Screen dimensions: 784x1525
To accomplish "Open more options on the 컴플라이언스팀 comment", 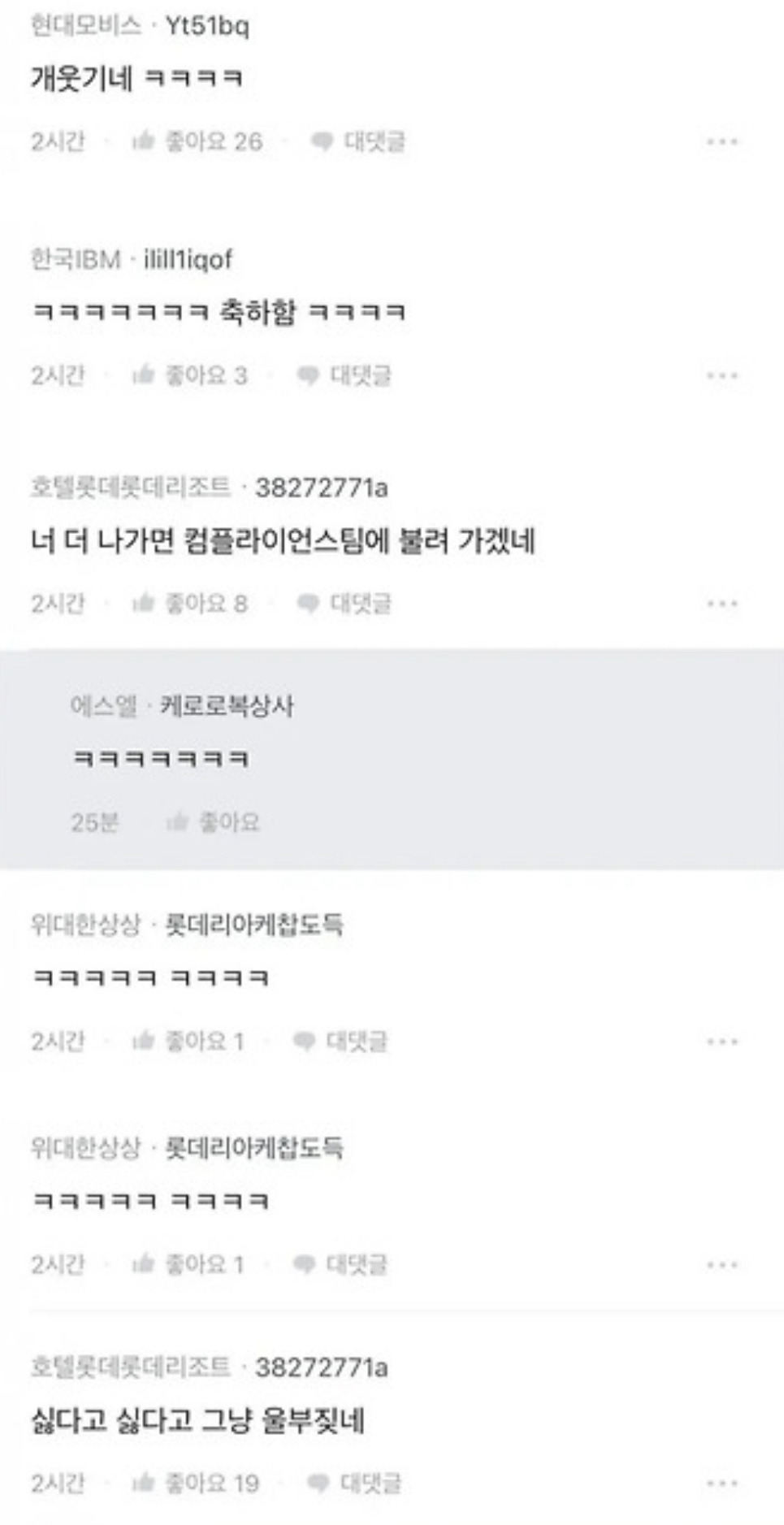I will tap(721, 604).
